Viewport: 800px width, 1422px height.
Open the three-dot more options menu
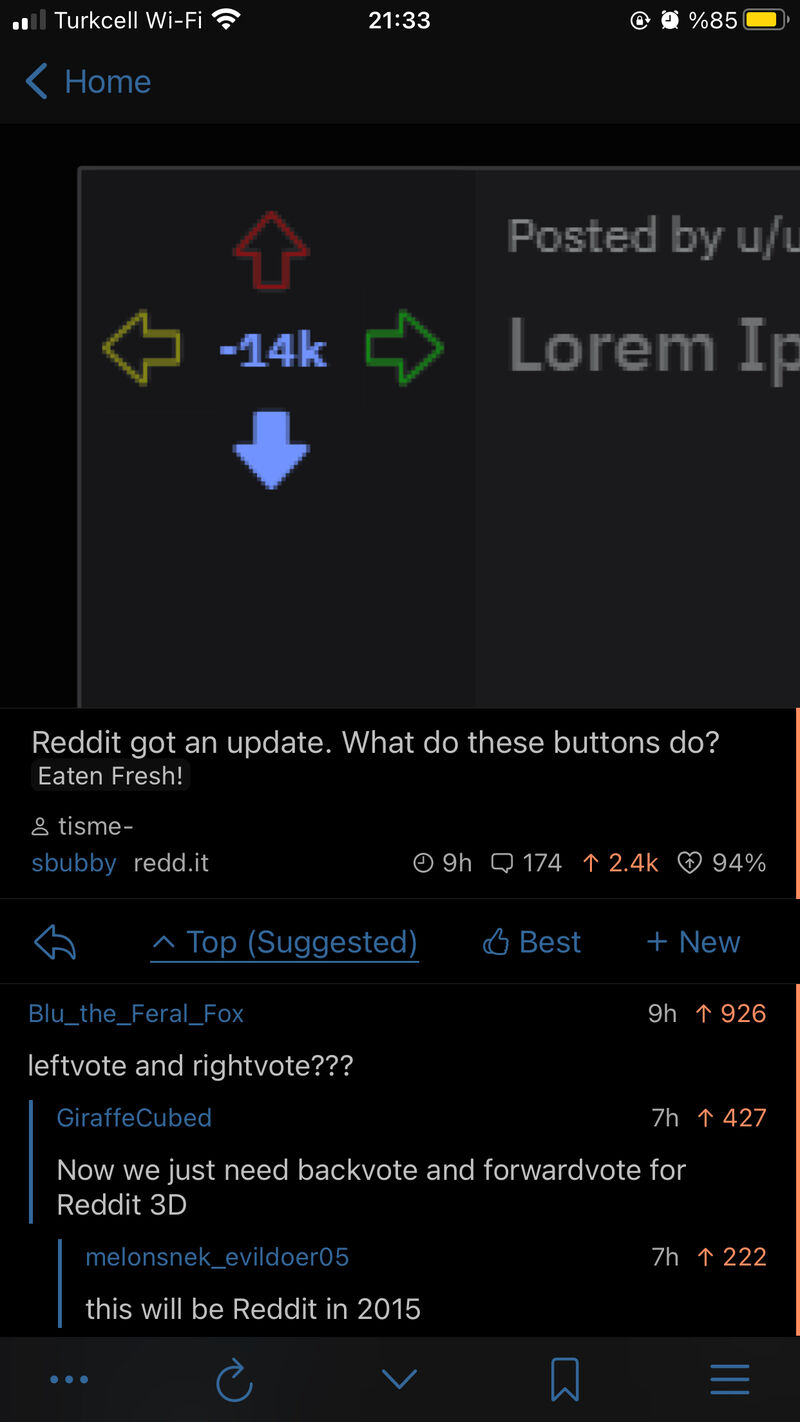pos(69,1380)
